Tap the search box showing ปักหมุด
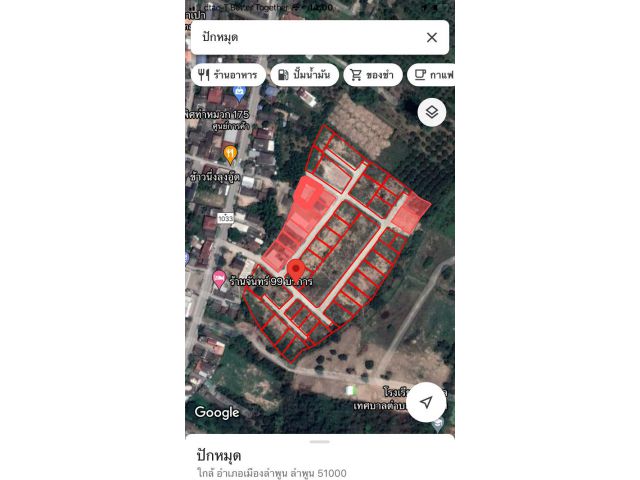The image size is (640, 480). (x=300, y=38)
